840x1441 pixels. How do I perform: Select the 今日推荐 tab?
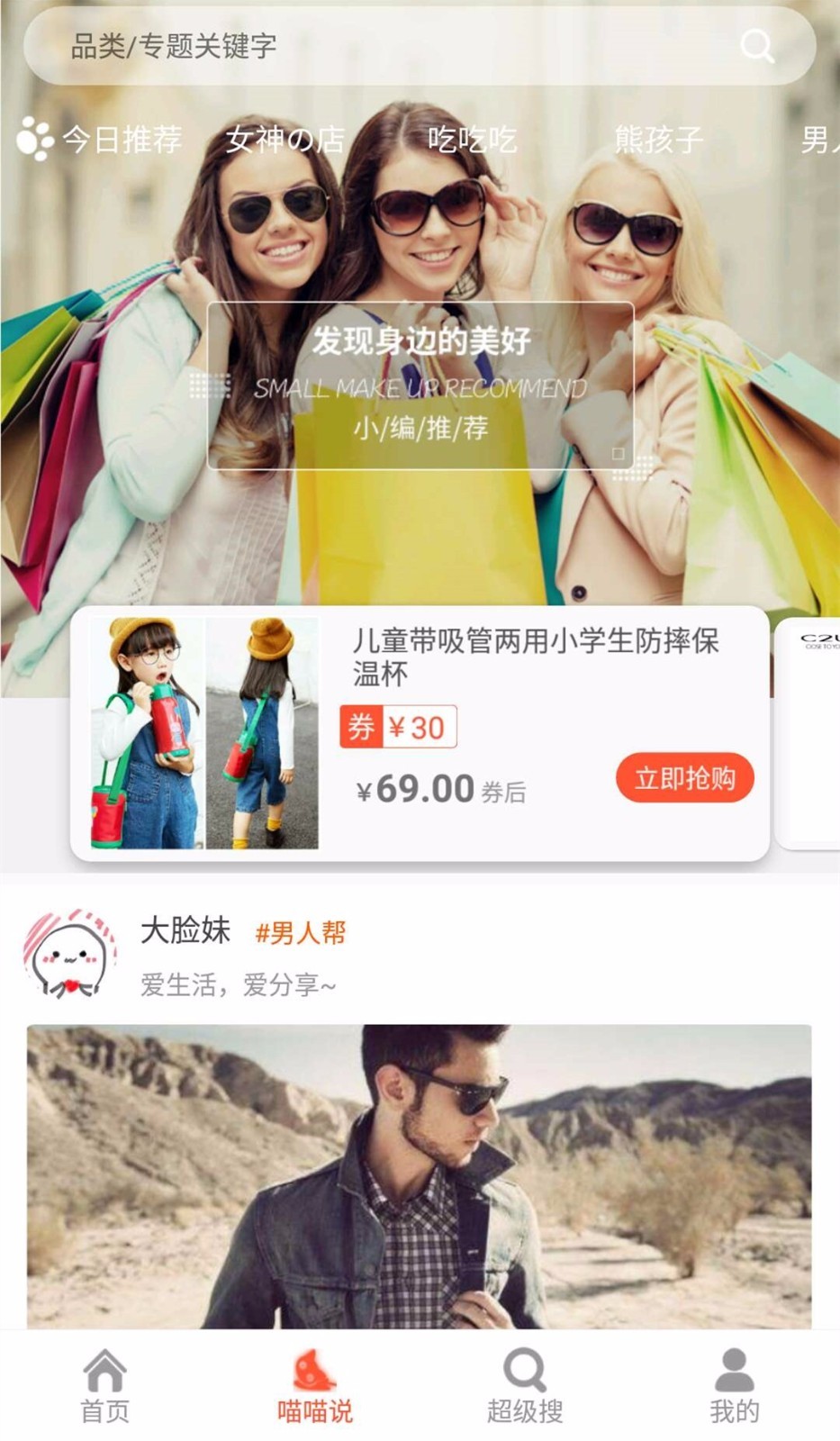click(100, 140)
